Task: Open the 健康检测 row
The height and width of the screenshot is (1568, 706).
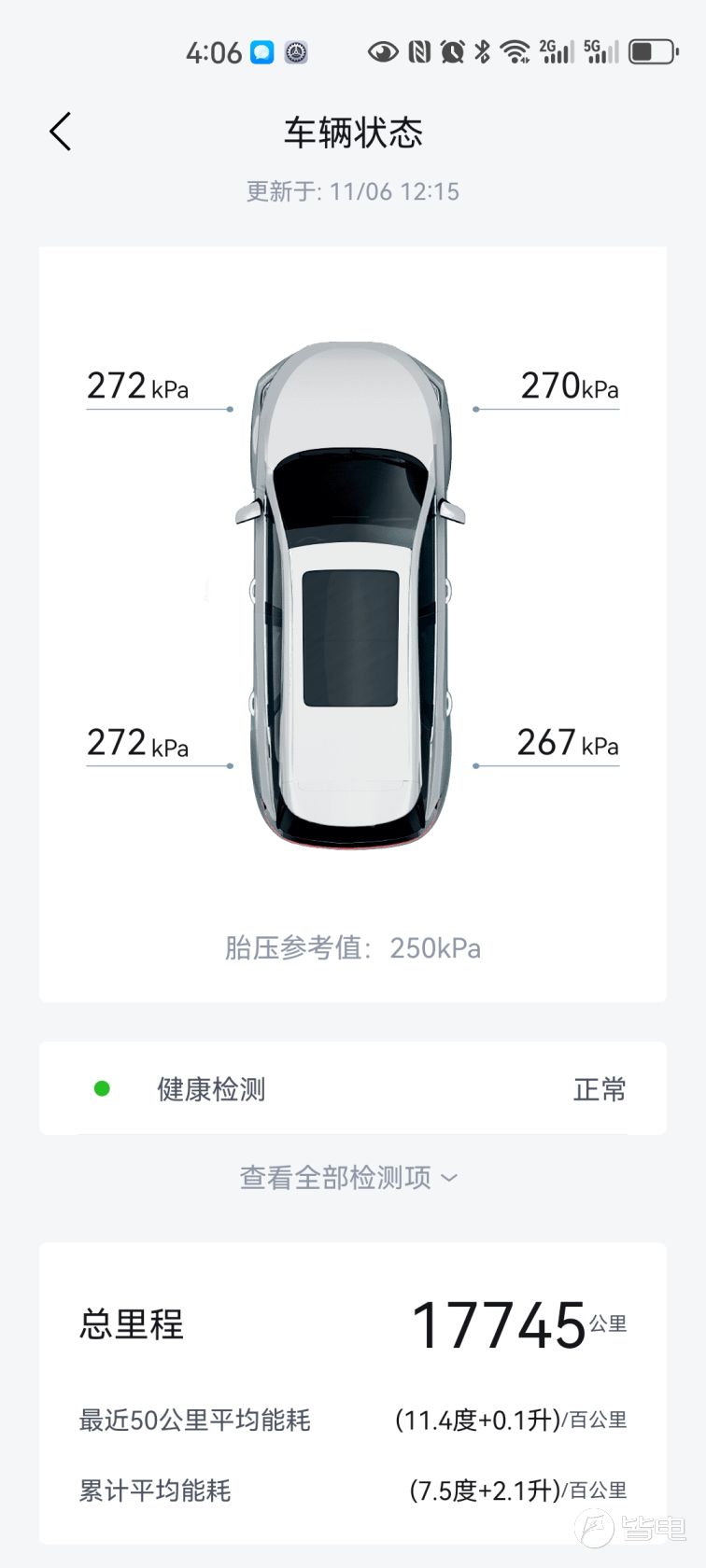Action: [353, 1089]
